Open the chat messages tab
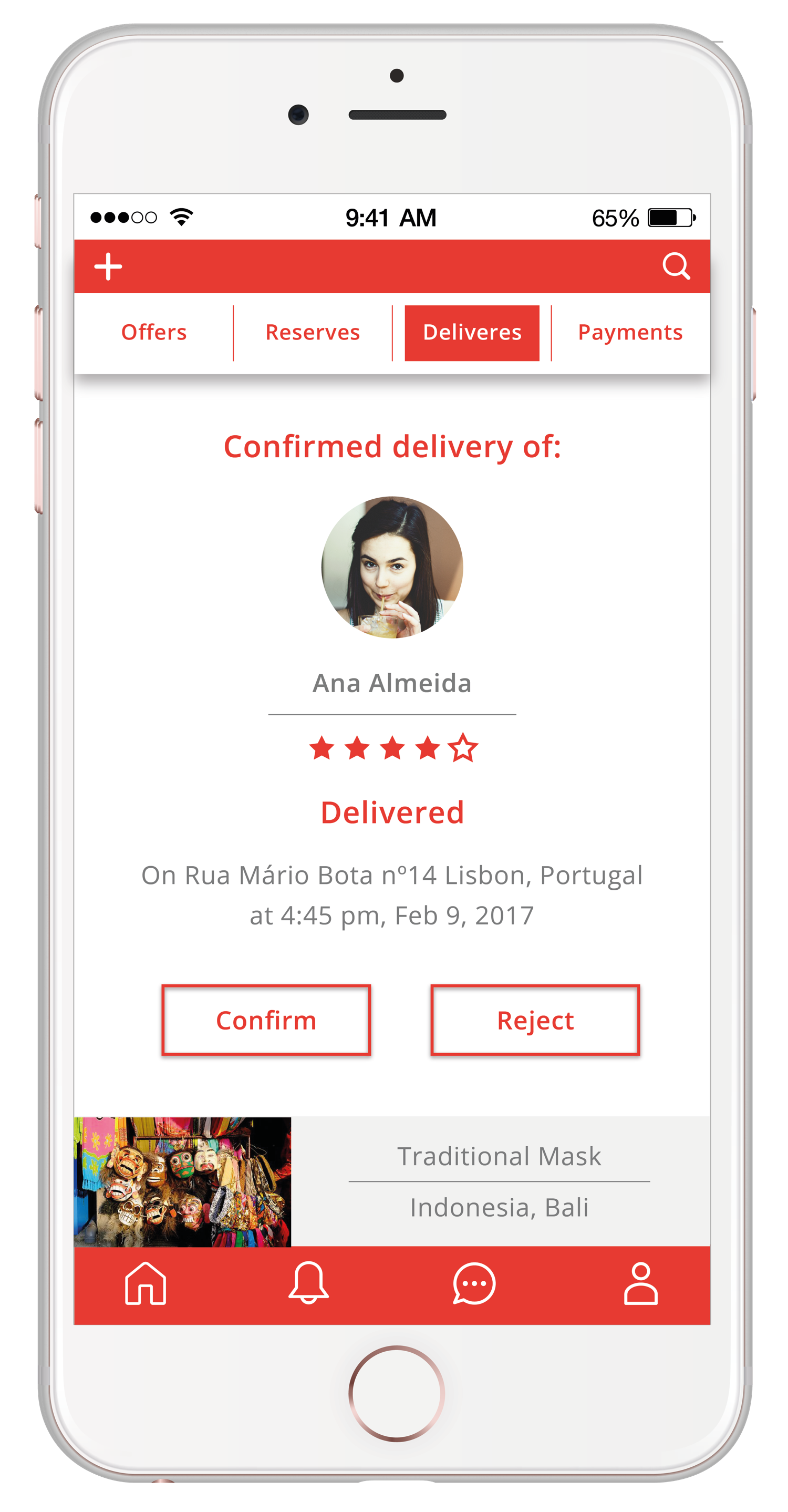Image resolution: width=788 pixels, height=1512 pixels. point(474,1284)
